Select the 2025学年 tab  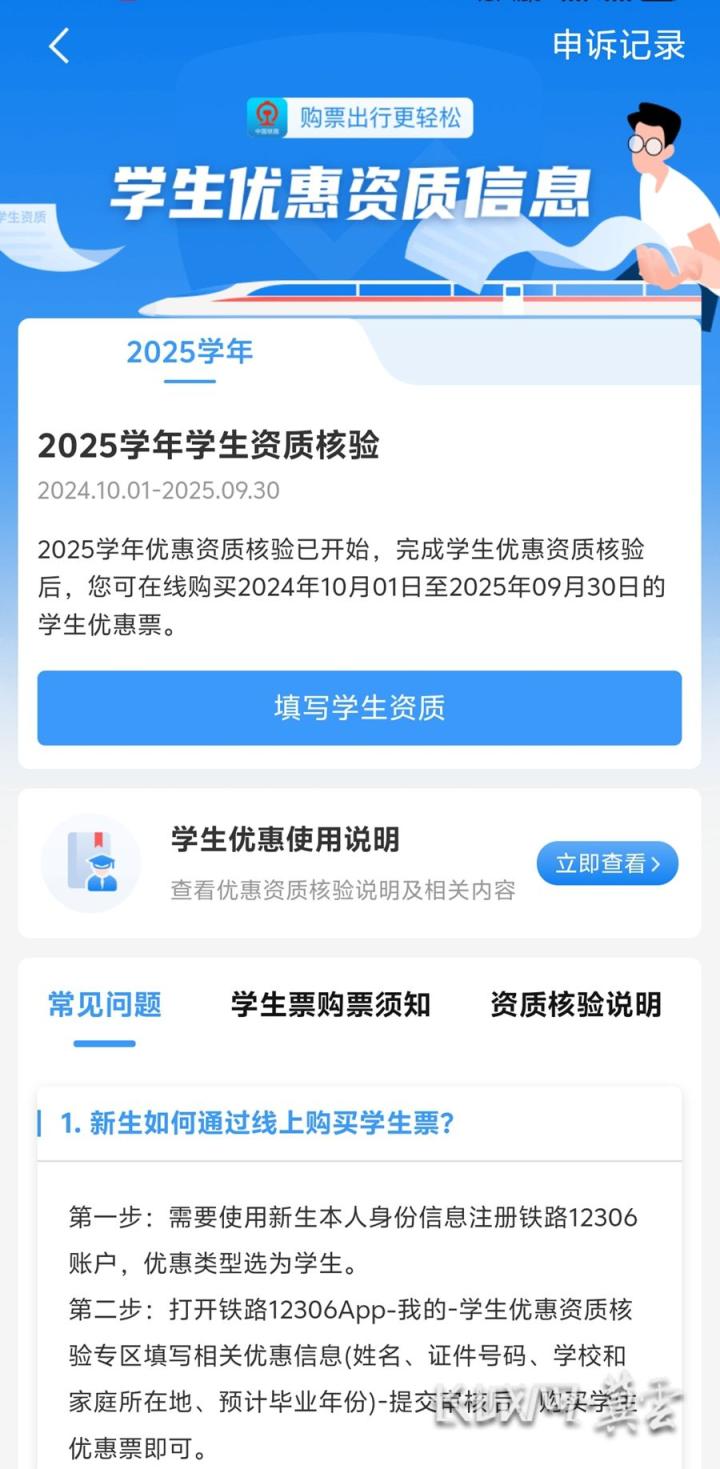tap(190, 352)
